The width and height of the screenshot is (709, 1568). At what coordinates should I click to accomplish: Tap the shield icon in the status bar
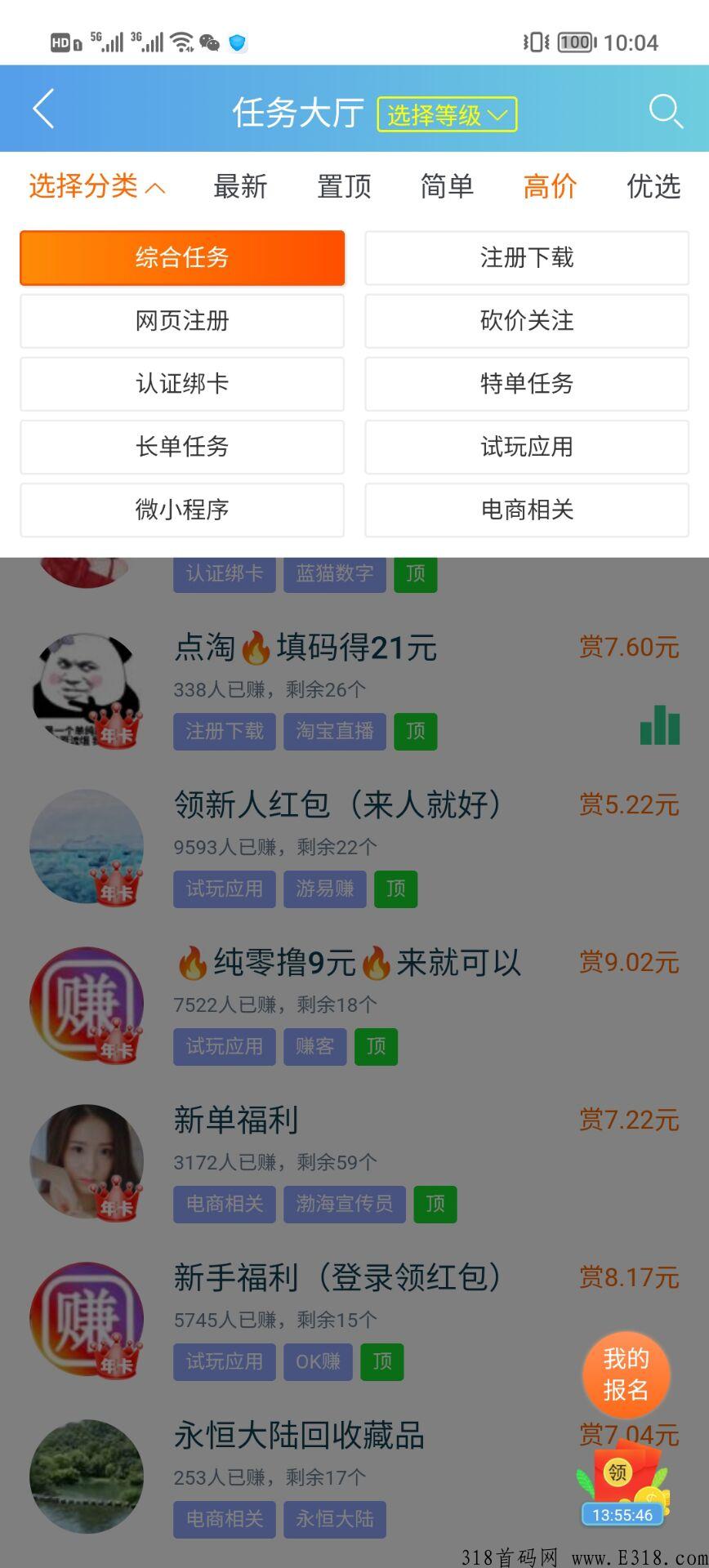238,42
